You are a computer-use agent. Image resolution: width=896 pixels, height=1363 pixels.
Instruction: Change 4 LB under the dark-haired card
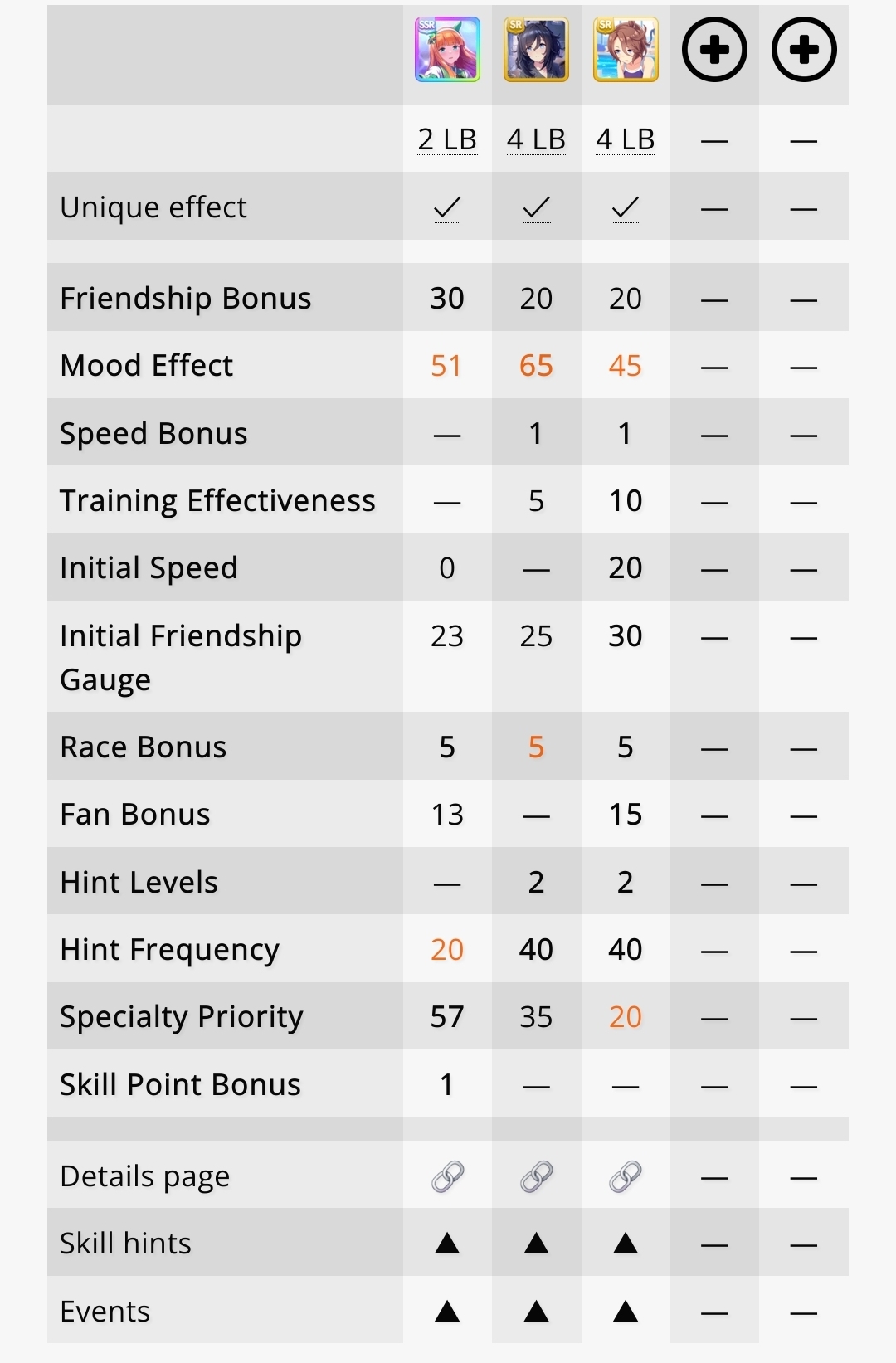536,139
